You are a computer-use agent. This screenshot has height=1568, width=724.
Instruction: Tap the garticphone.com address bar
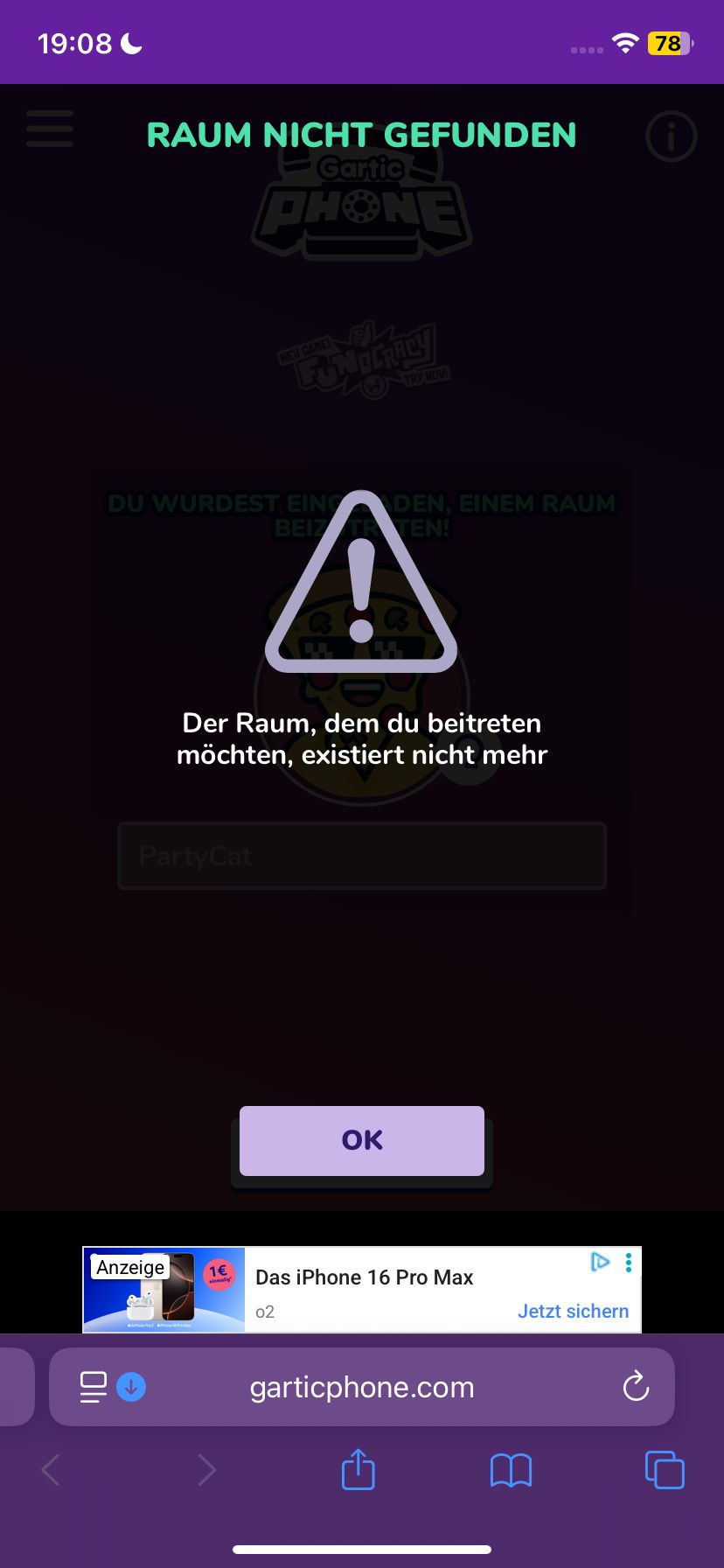coord(362,1387)
